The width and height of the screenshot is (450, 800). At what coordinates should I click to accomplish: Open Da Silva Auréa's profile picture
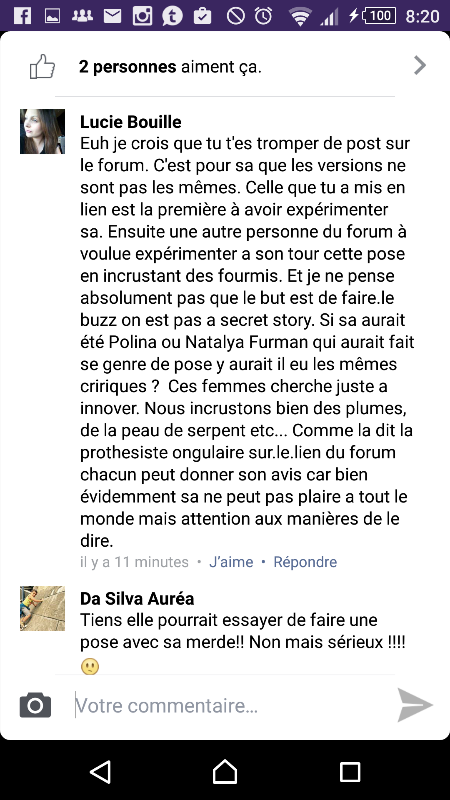coord(42,608)
